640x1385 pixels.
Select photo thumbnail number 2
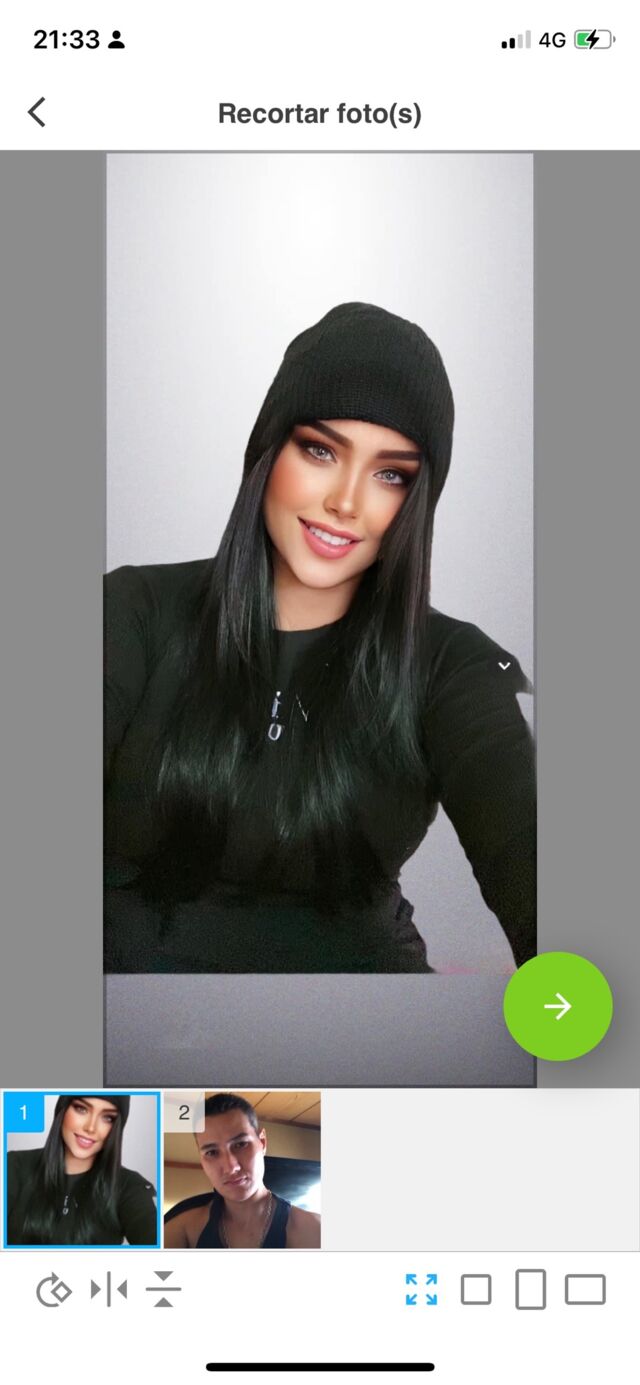(x=242, y=1170)
